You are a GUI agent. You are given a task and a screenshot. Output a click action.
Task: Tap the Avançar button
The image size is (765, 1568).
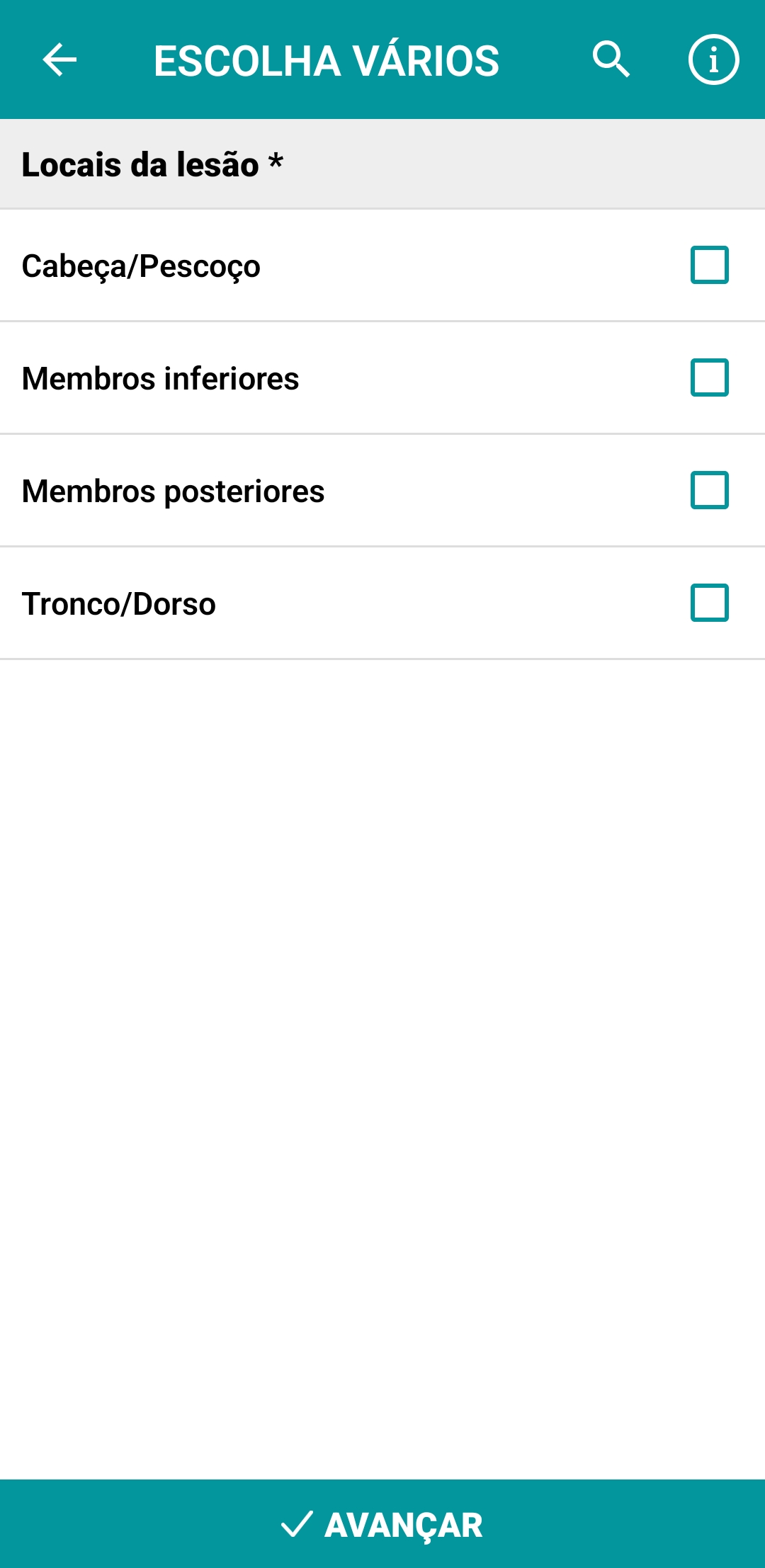tap(382, 1524)
